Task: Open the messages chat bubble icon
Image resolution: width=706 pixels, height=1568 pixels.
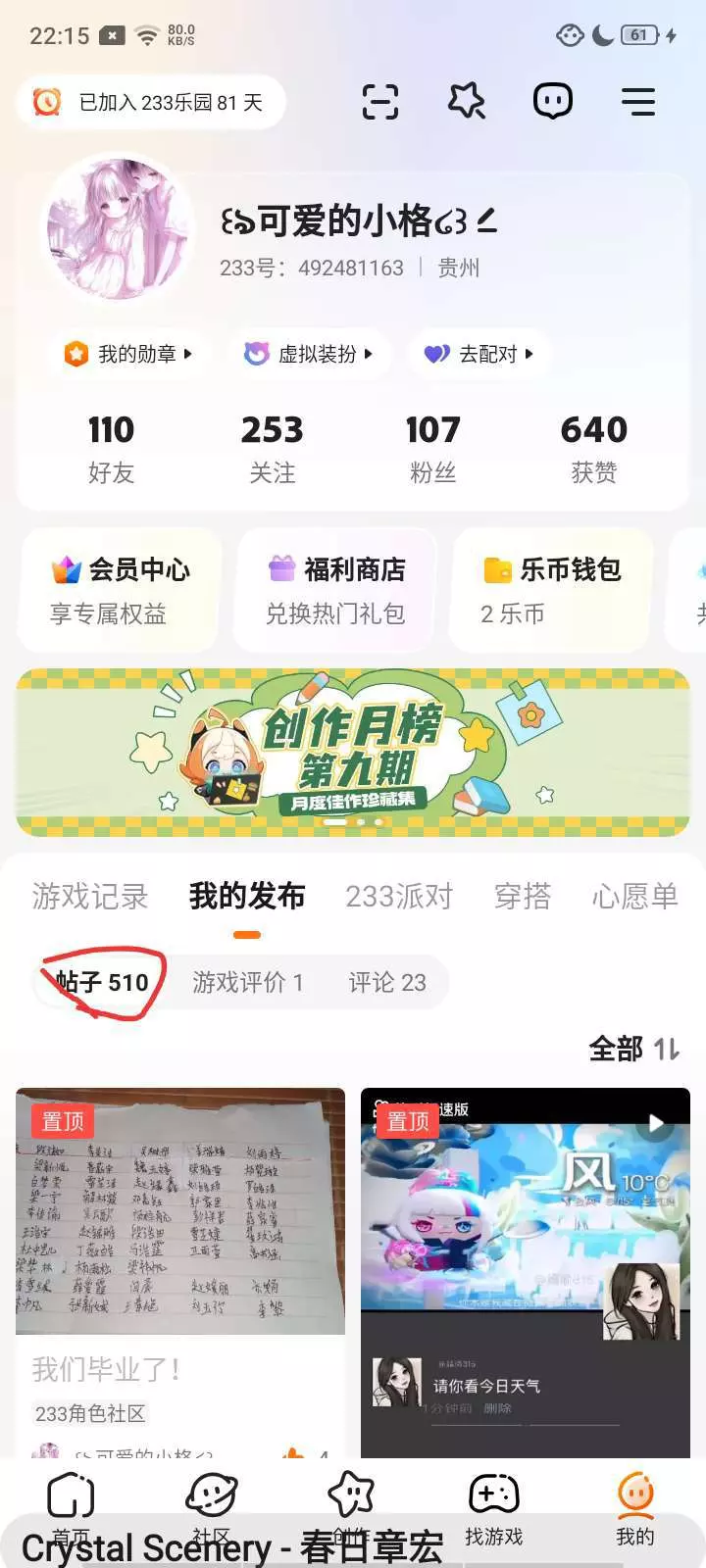Action: point(553,101)
